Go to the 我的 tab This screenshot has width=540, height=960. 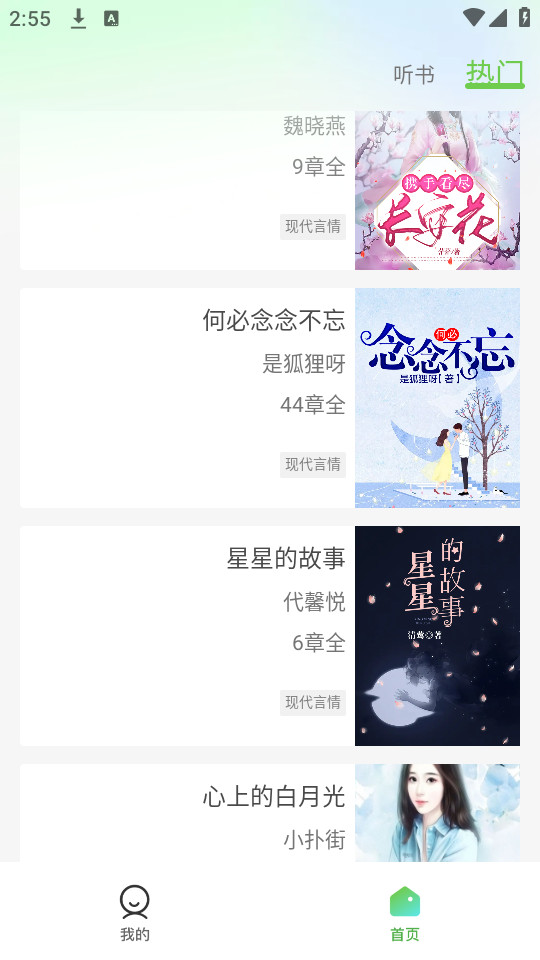pyautogui.click(x=135, y=912)
